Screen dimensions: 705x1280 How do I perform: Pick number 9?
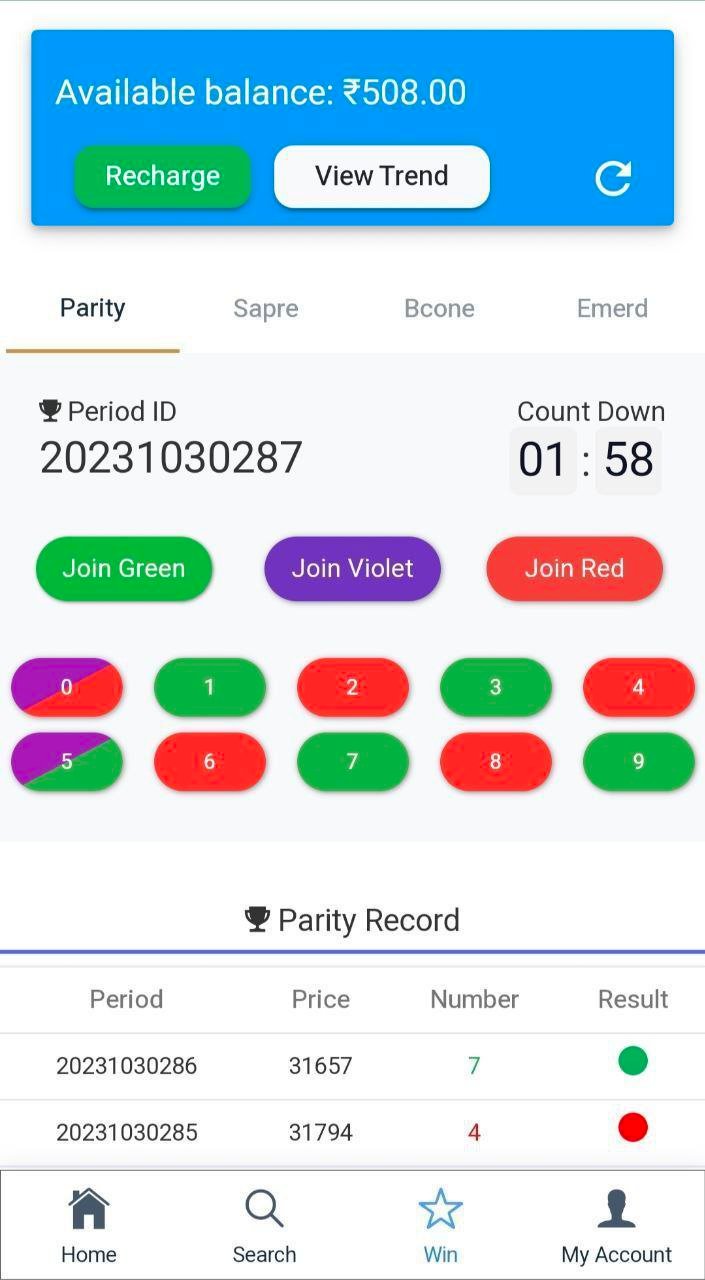638,762
